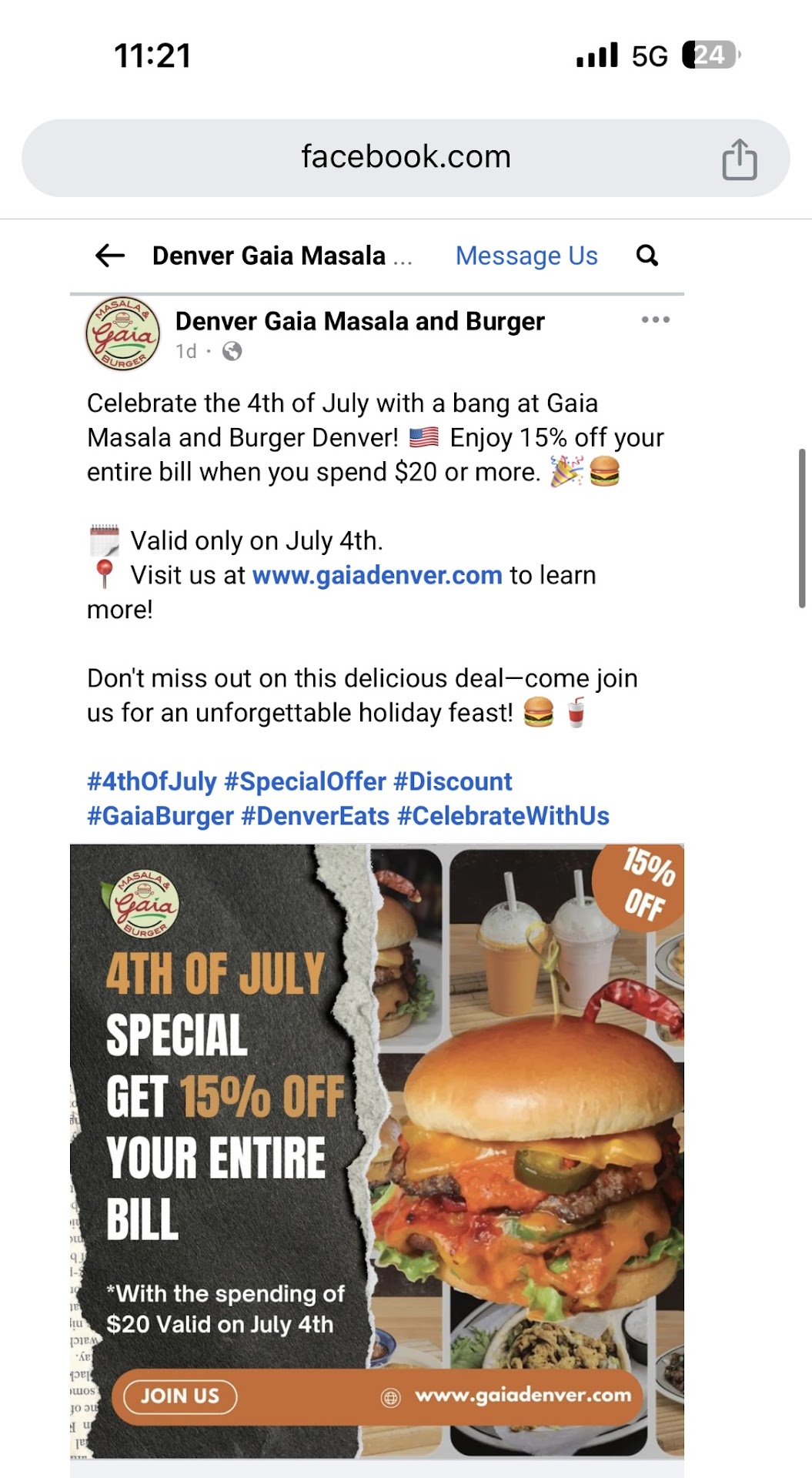
Task: Open the #GaiaBurger hashtag
Action: tap(160, 816)
